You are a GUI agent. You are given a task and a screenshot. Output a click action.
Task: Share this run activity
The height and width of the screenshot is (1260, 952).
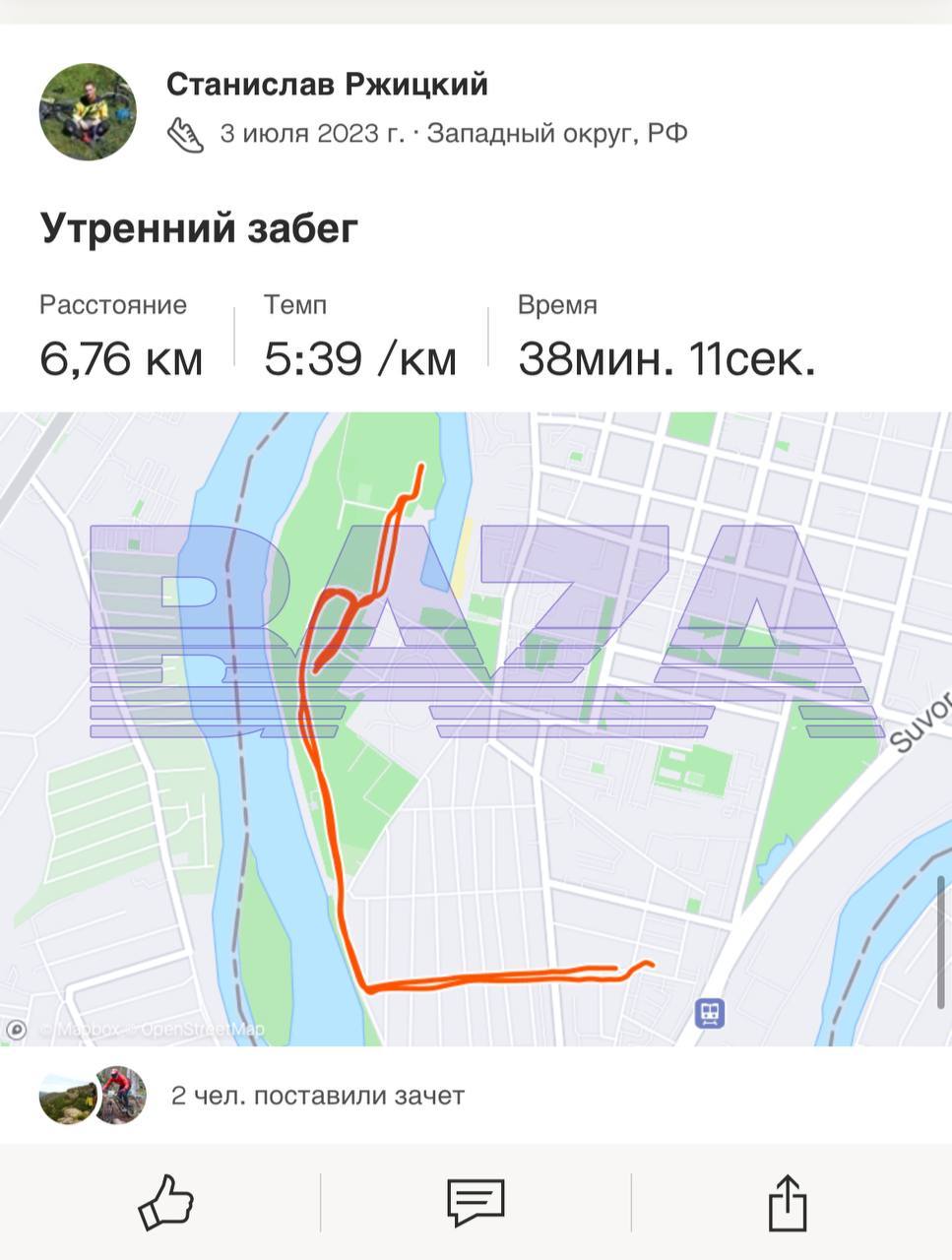[x=787, y=1202]
